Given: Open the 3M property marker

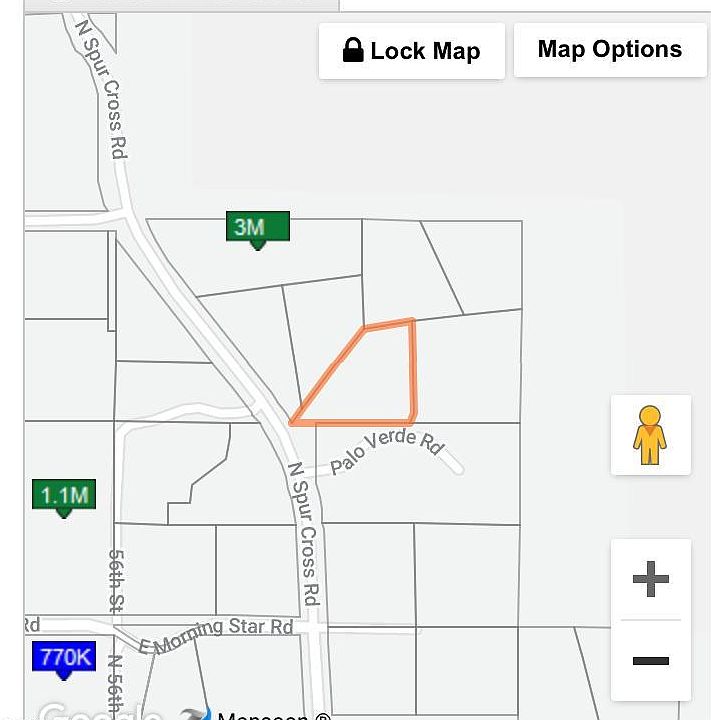Looking at the screenshot, I should coord(257,228).
